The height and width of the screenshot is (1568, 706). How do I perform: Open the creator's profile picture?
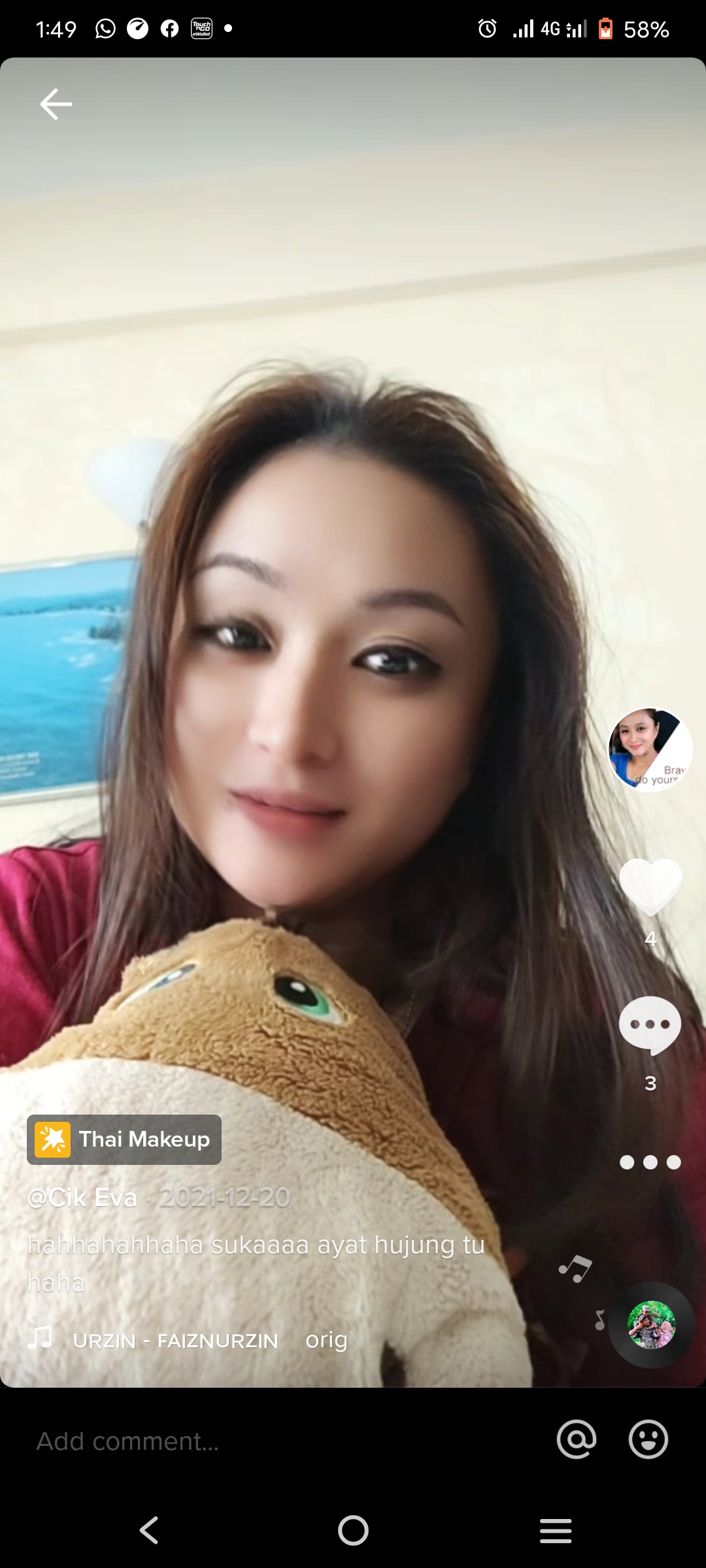[x=650, y=749]
